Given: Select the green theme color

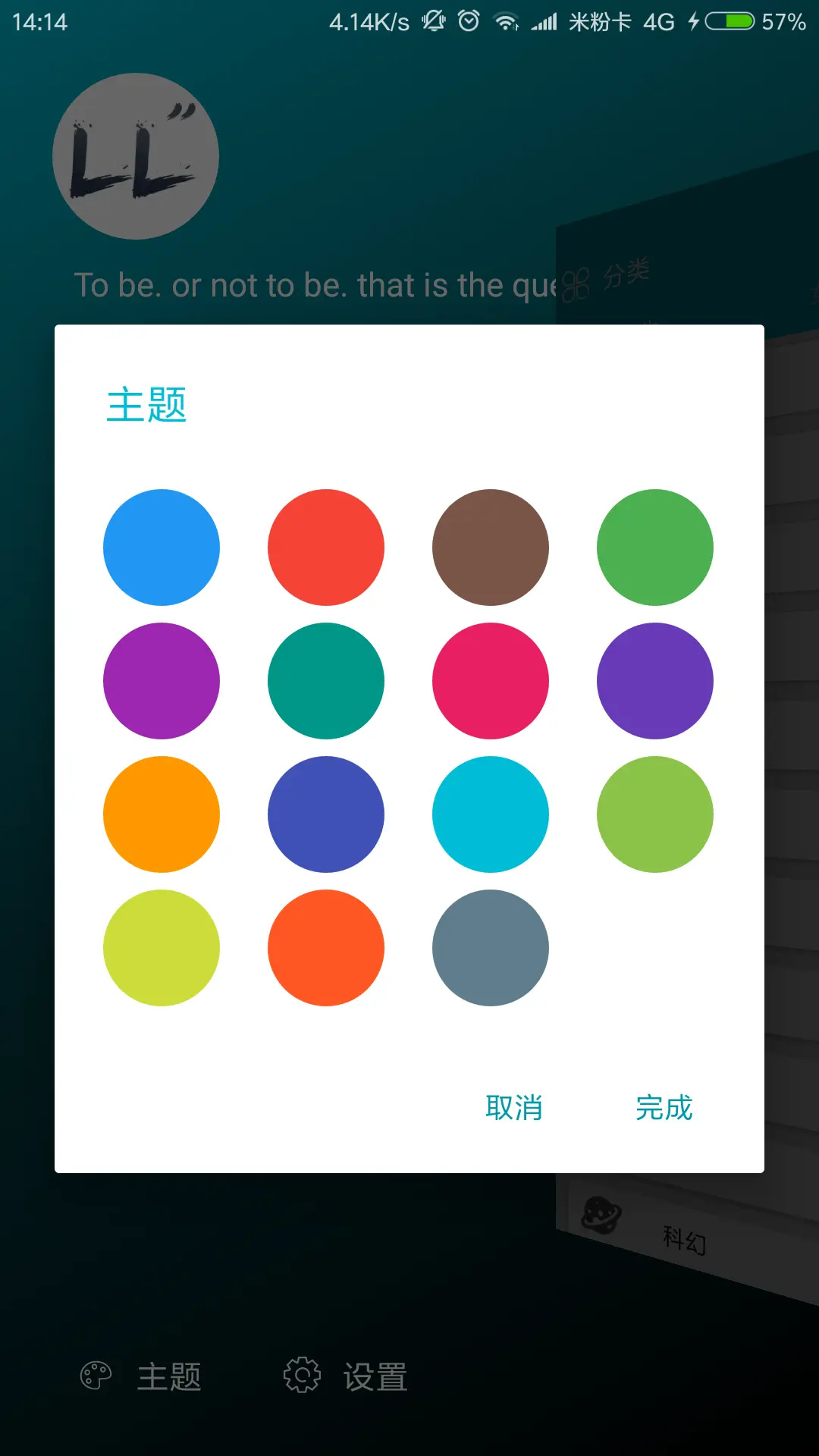Looking at the screenshot, I should click(x=655, y=548).
